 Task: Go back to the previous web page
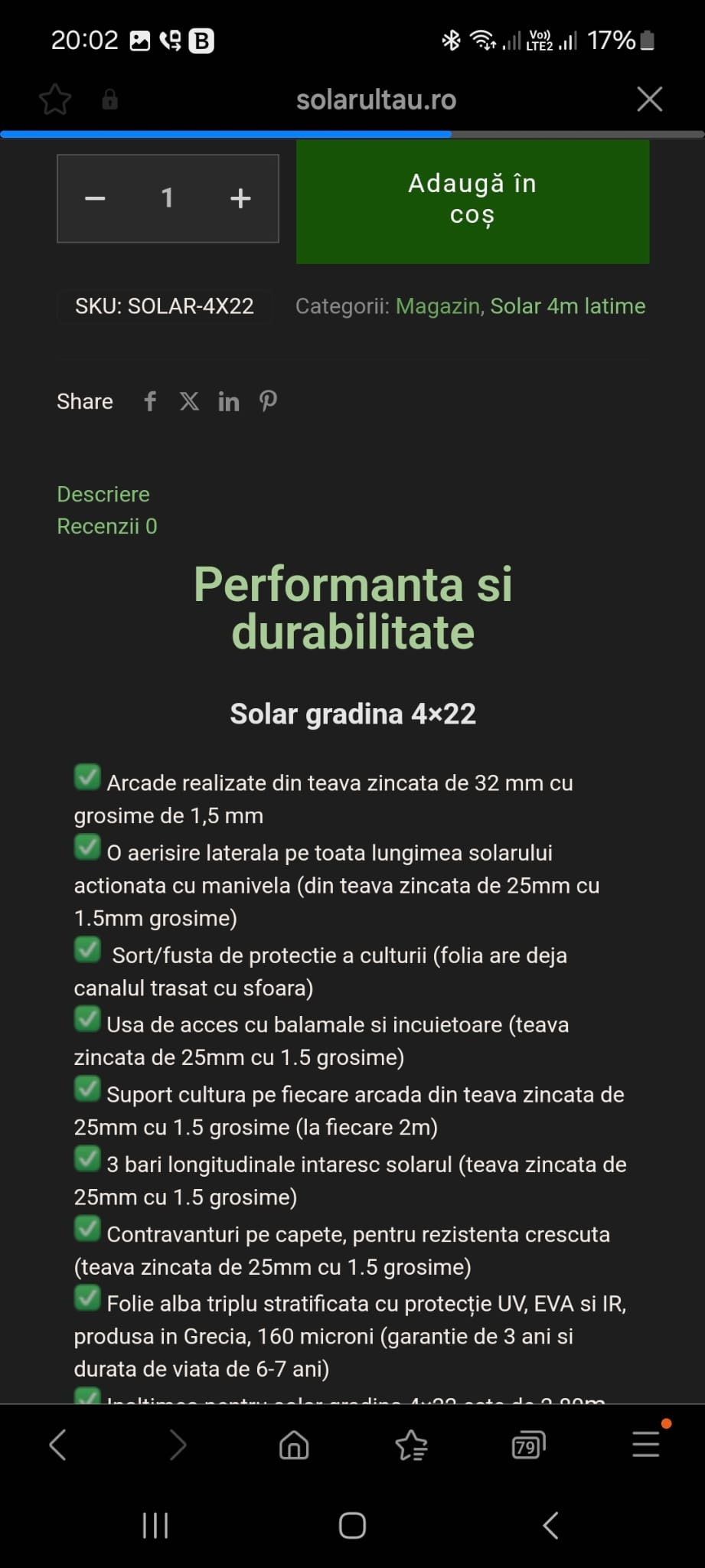58,1445
